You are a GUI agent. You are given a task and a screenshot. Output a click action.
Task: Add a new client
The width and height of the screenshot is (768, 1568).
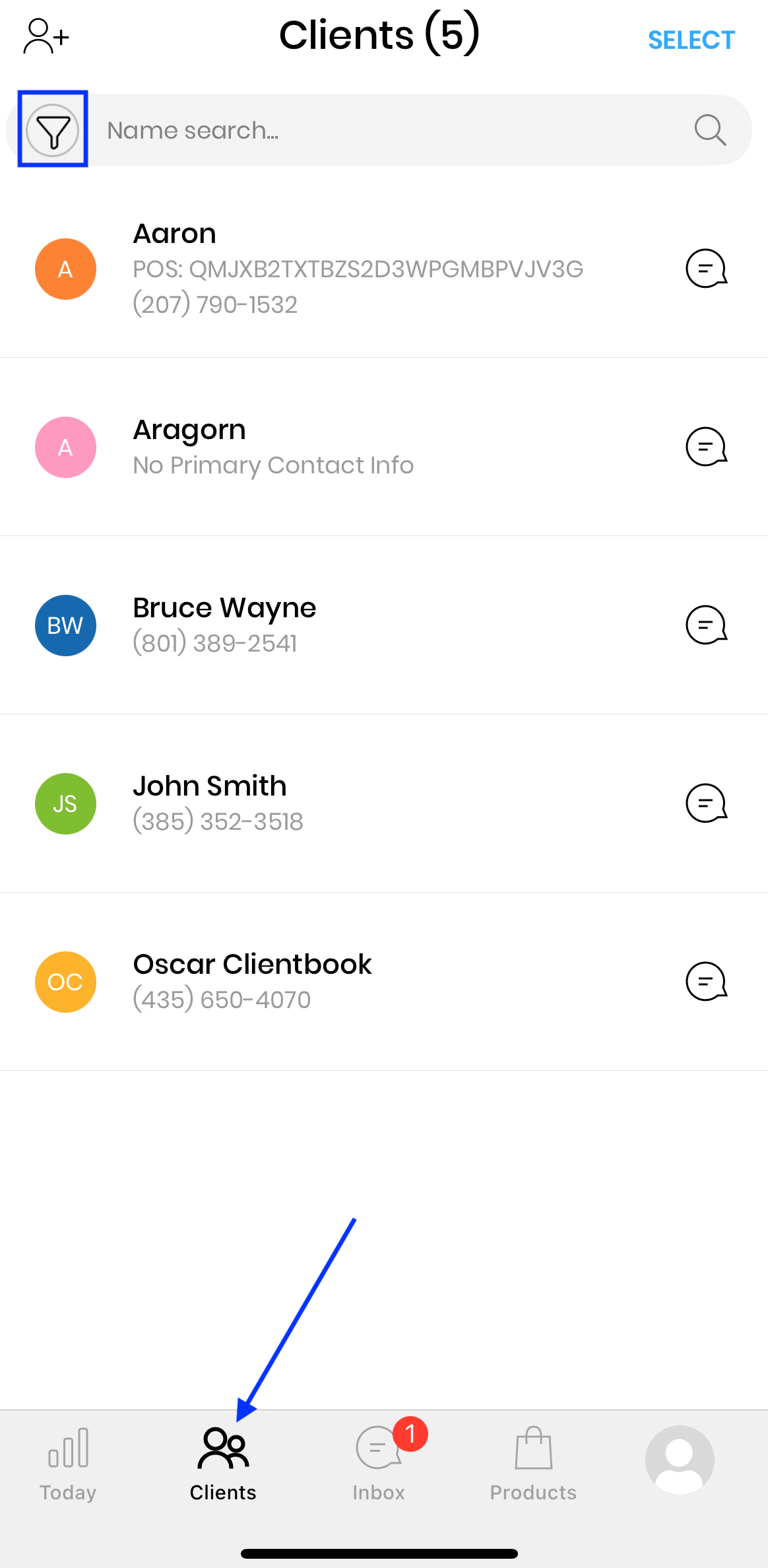(x=46, y=36)
